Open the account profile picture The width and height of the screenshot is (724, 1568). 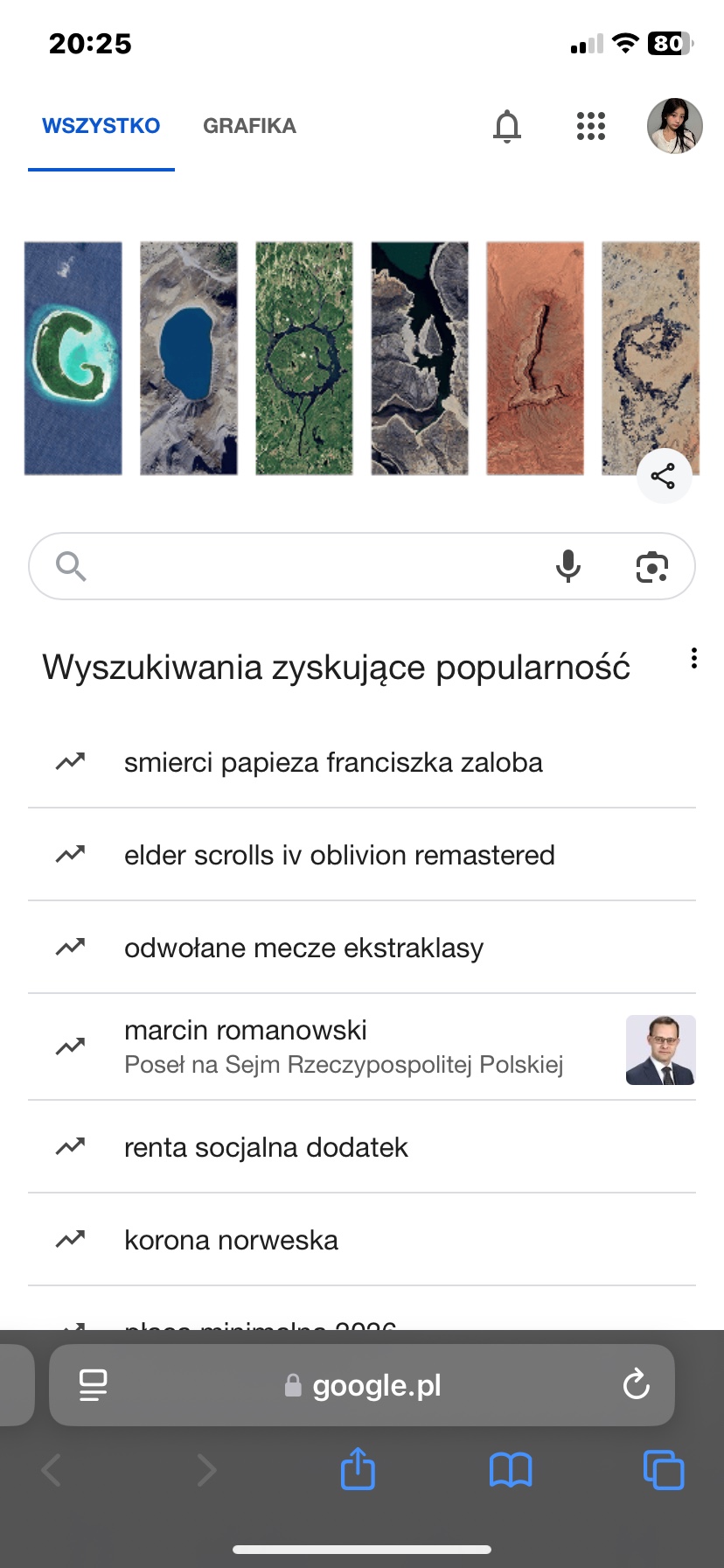[674, 126]
